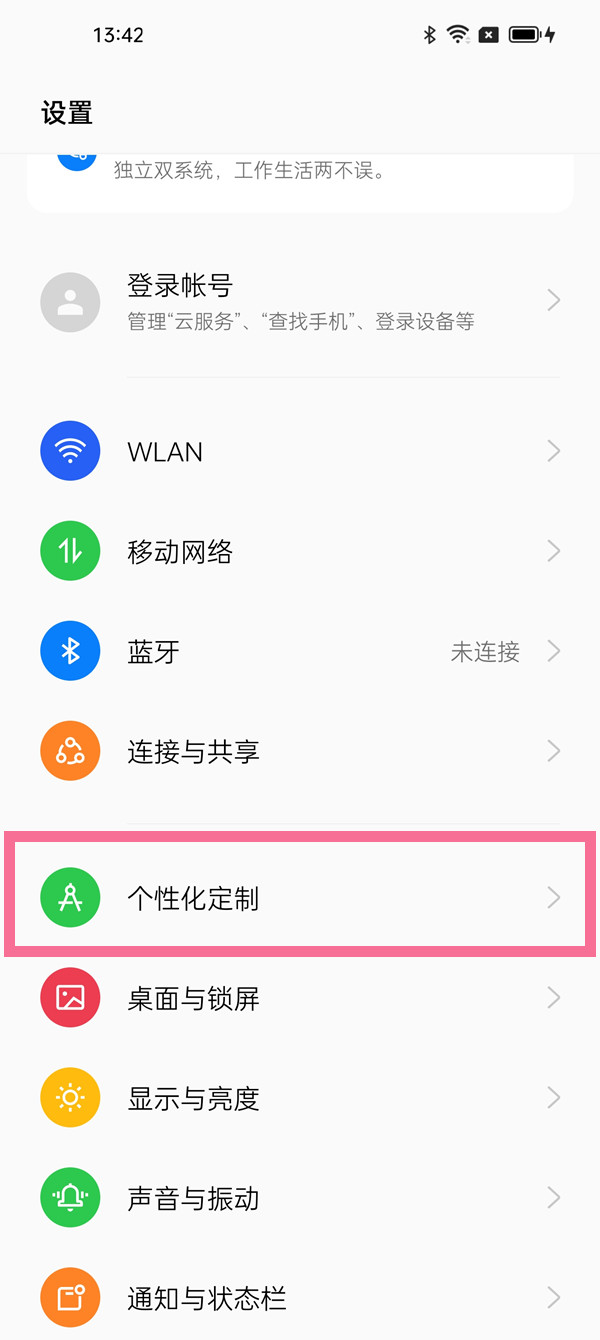Open 连接与共享 connection and sharing
Image resolution: width=600 pixels, height=1340 pixels.
click(x=300, y=752)
